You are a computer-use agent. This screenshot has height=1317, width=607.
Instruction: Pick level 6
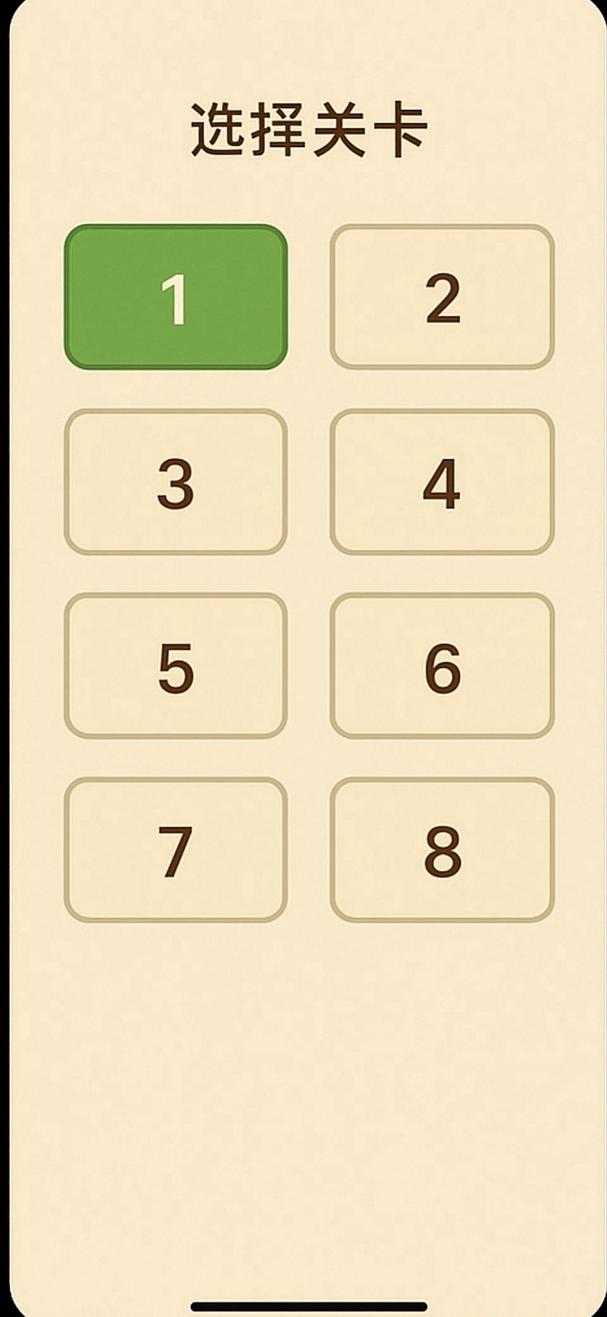(x=442, y=666)
